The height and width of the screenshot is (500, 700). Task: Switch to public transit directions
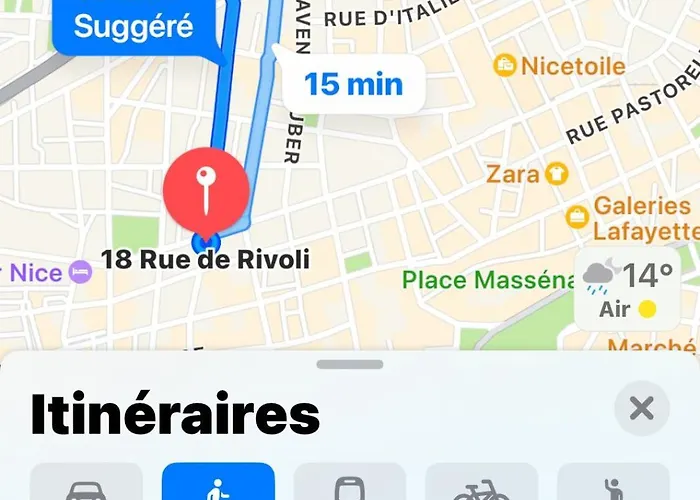click(350, 484)
